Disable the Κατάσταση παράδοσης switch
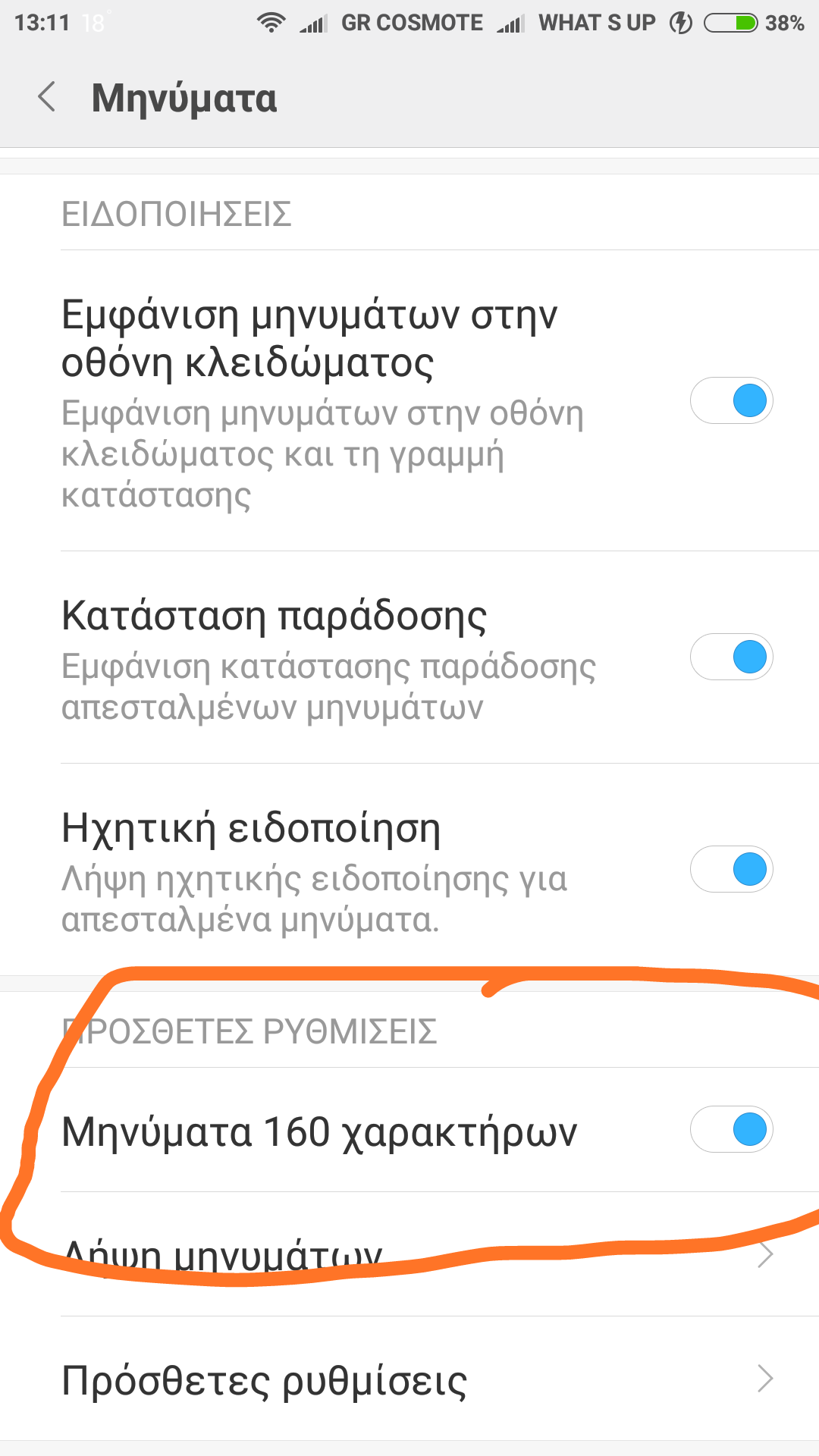The image size is (819, 1456). (x=731, y=657)
